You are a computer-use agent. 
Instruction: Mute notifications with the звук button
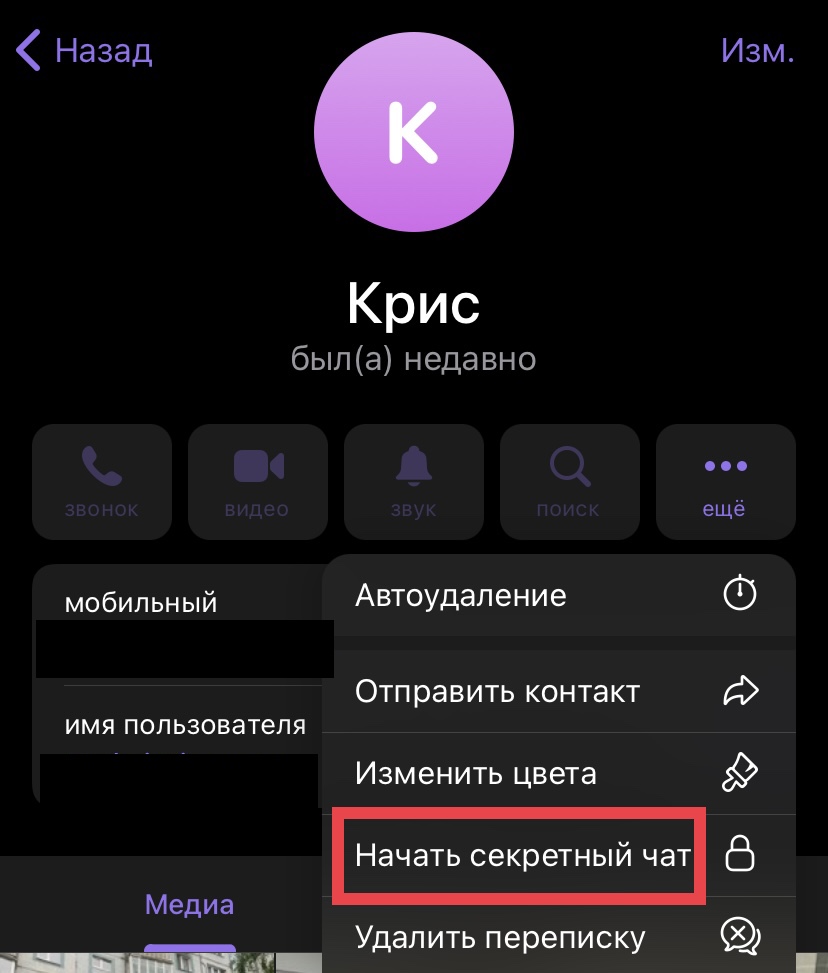coord(413,482)
